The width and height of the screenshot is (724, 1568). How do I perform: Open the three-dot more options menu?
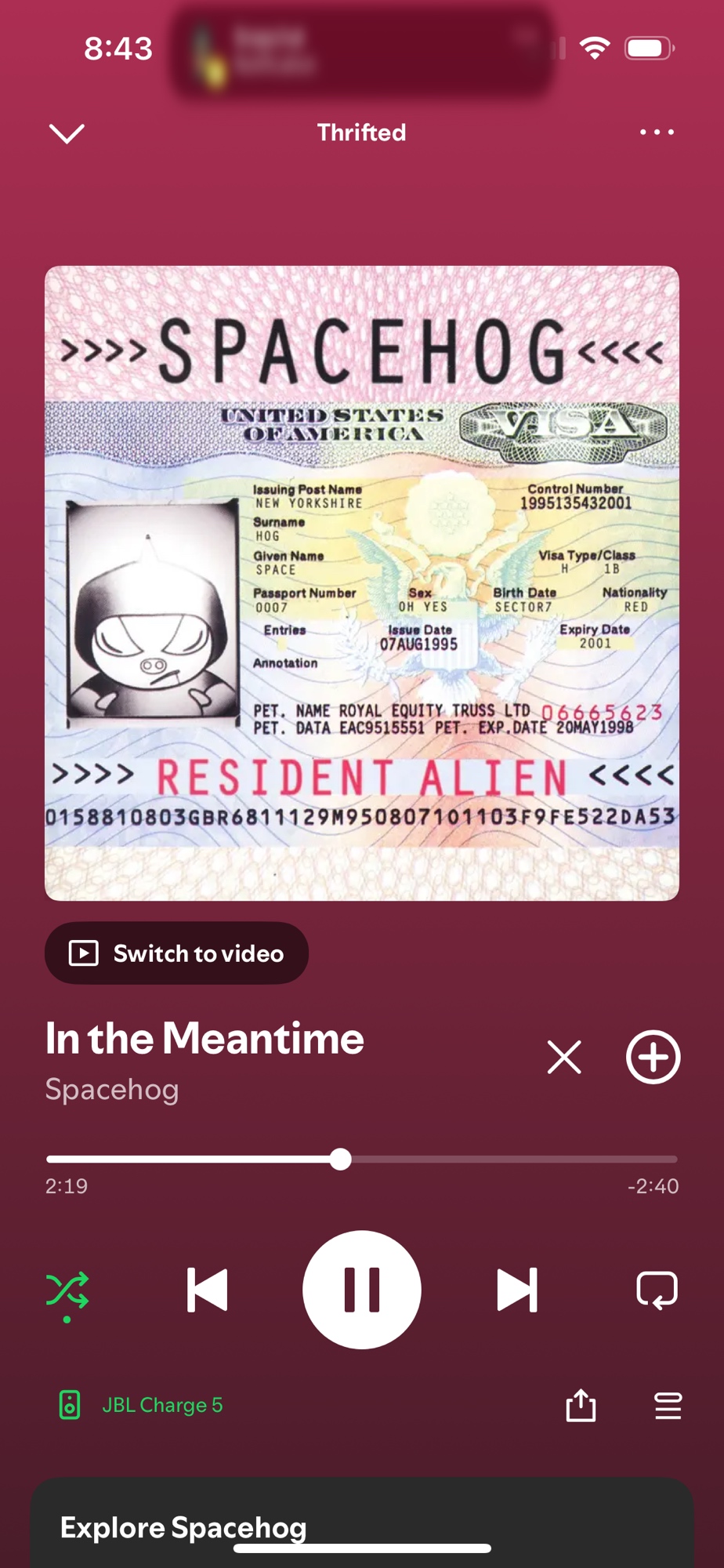coord(657,132)
